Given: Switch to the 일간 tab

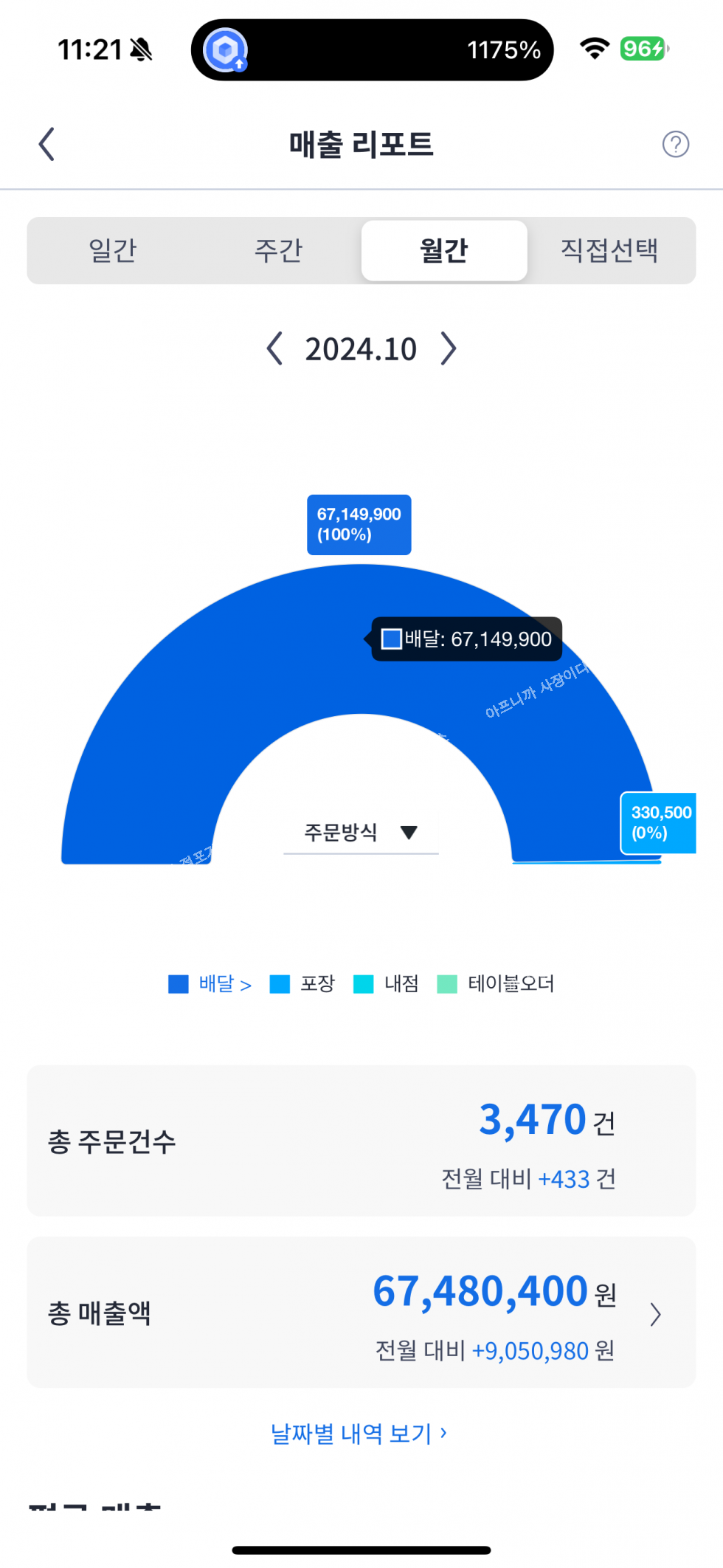Looking at the screenshot, I should pos(112,250).
